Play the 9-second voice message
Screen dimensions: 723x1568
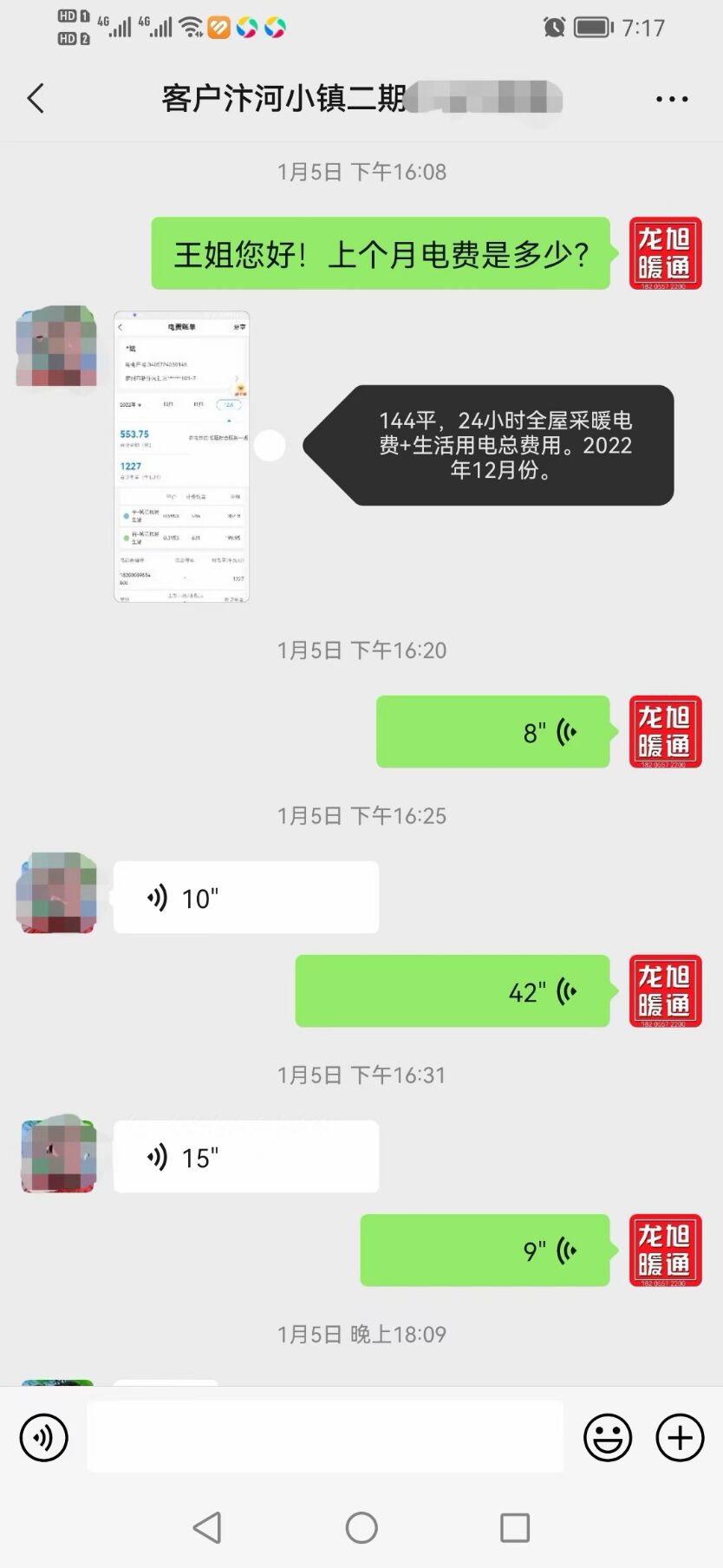485,1251
